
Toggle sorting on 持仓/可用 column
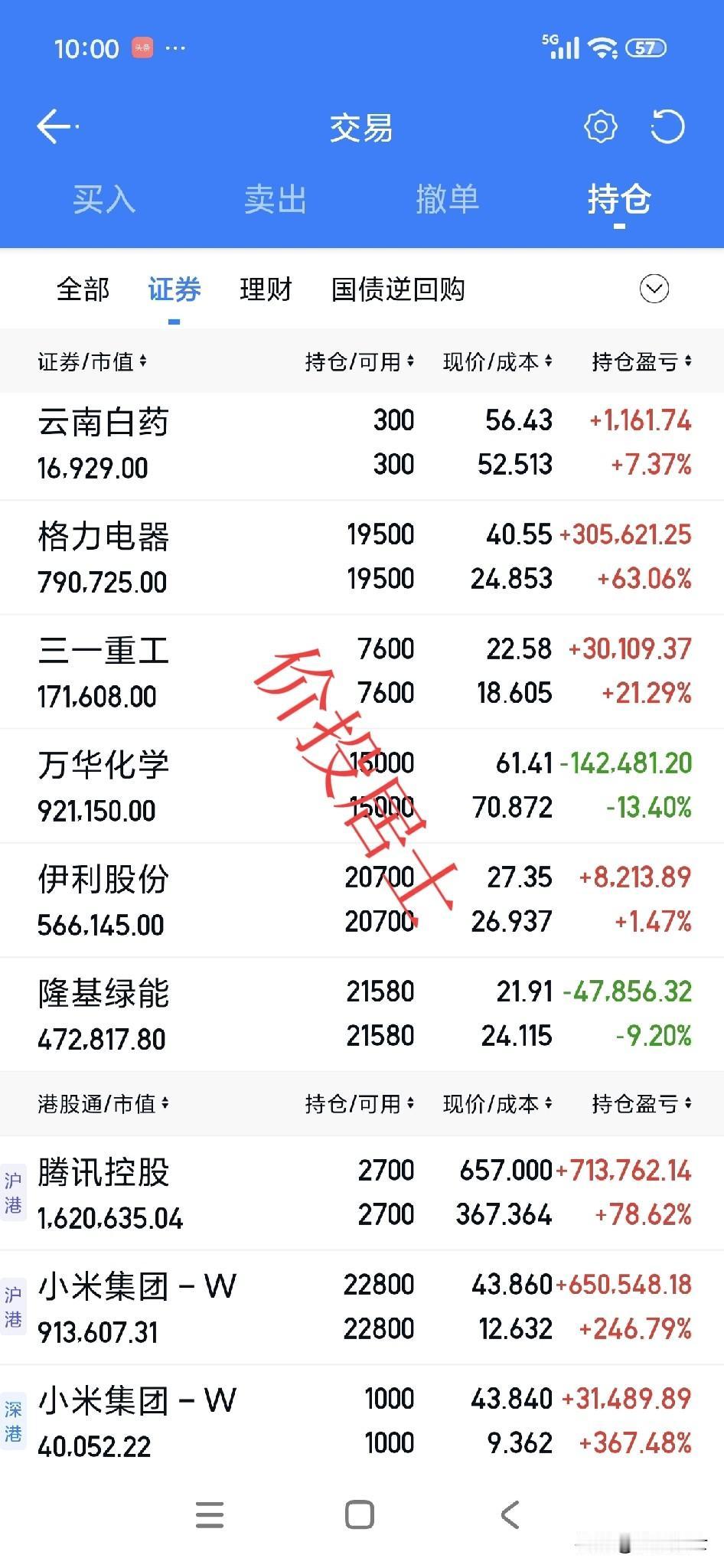coord(360,361)
